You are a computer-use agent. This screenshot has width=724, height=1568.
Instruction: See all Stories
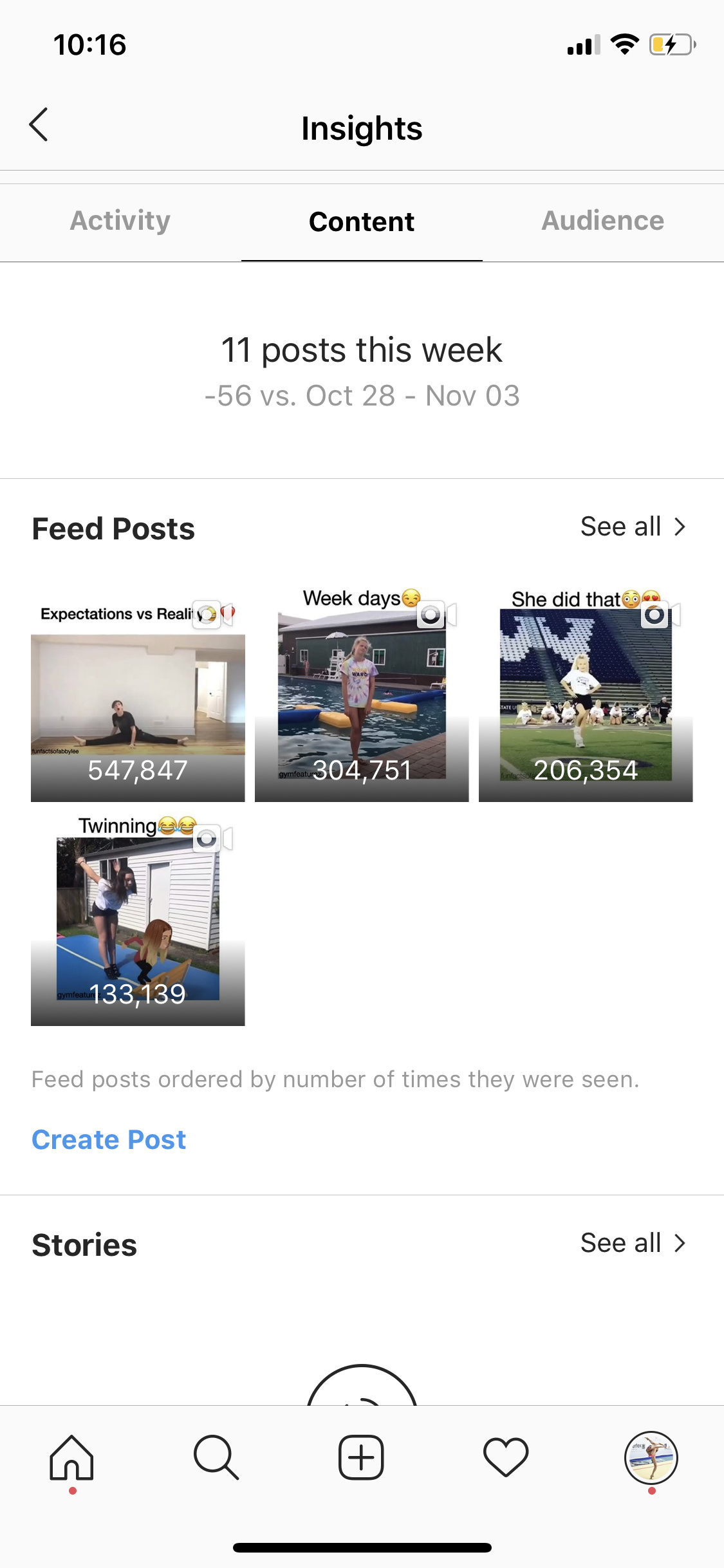633,1243
